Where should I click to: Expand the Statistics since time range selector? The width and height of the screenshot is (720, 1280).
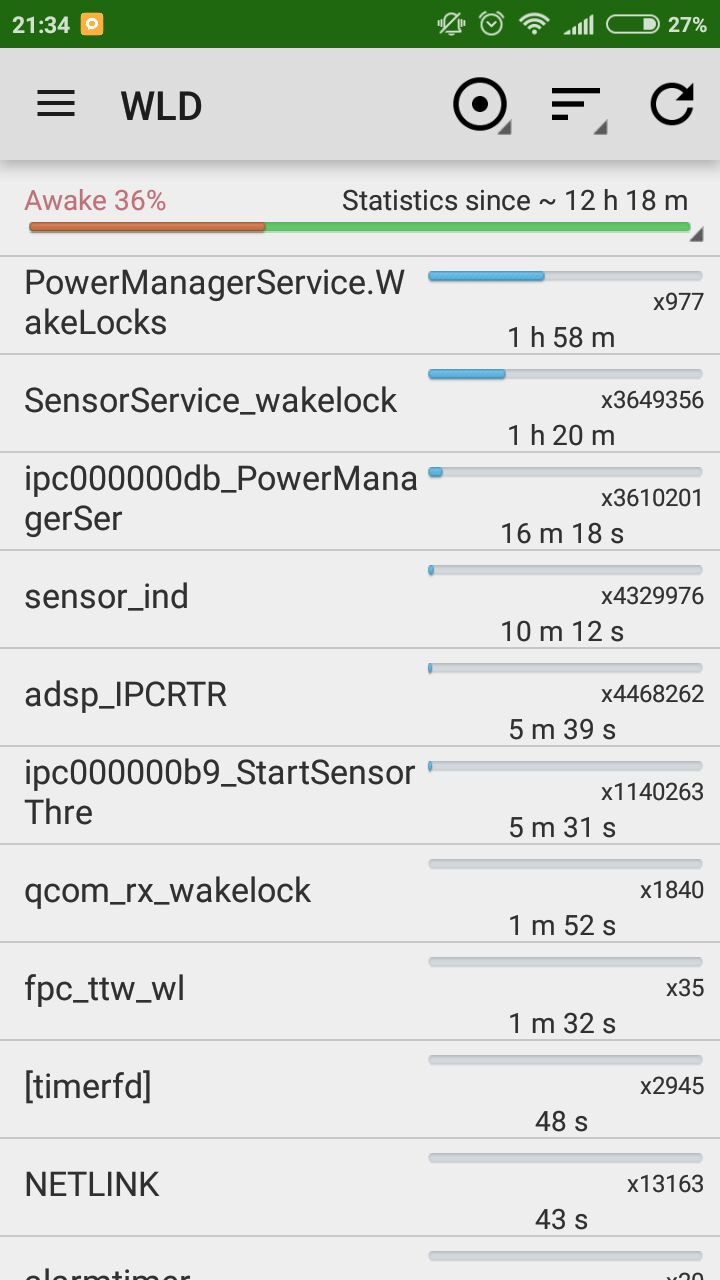pyautogui.click(x=360, y=210)
